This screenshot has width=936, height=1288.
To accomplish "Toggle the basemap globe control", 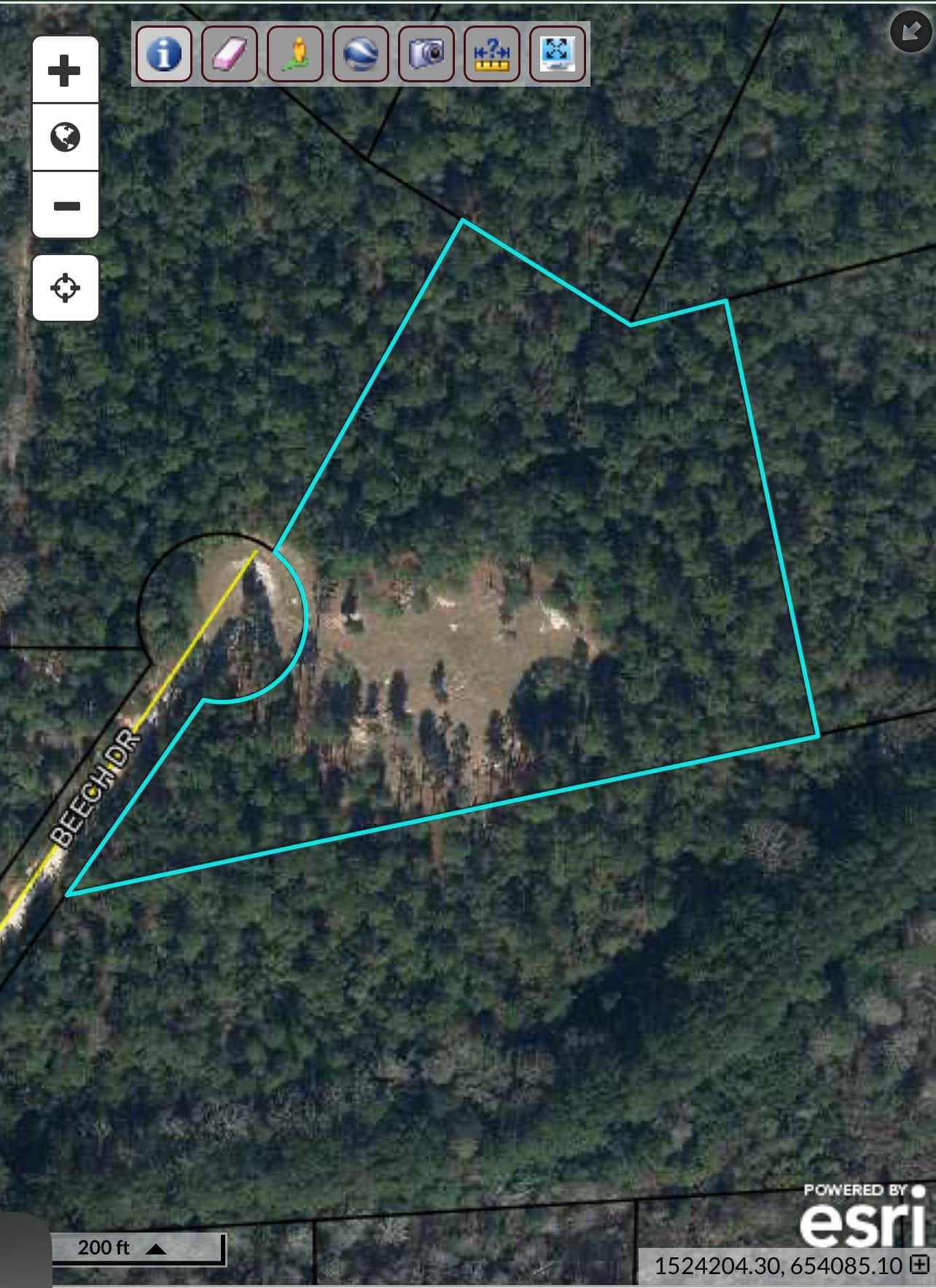I will click(64, 138).
